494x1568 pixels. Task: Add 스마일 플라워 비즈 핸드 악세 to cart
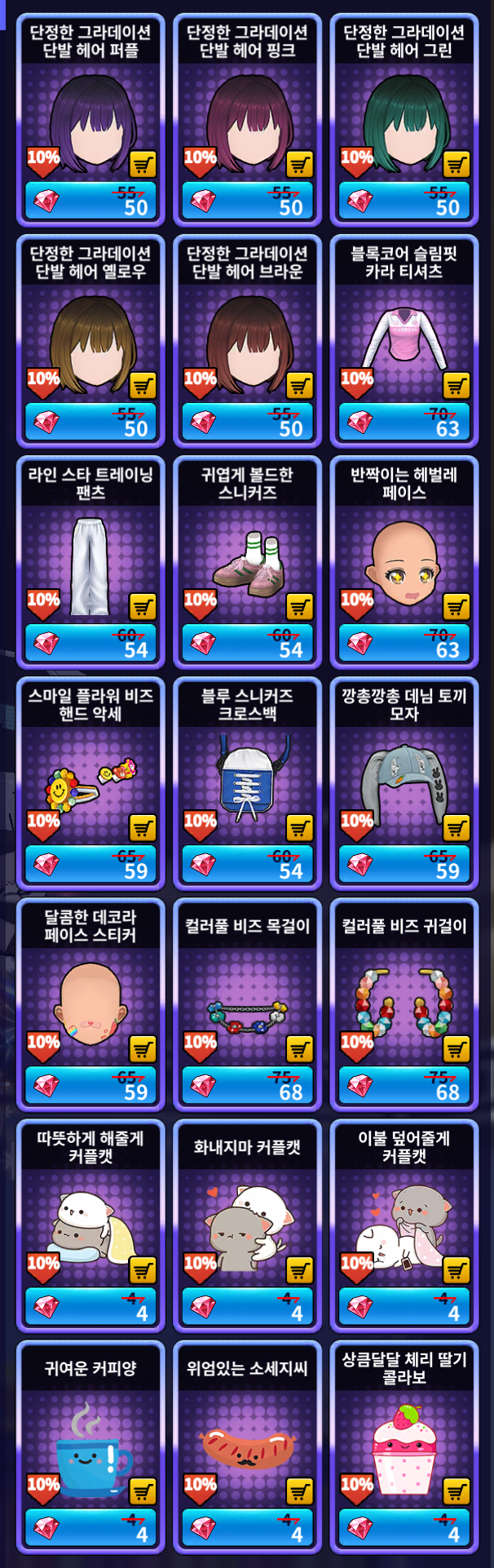point(143,827)
